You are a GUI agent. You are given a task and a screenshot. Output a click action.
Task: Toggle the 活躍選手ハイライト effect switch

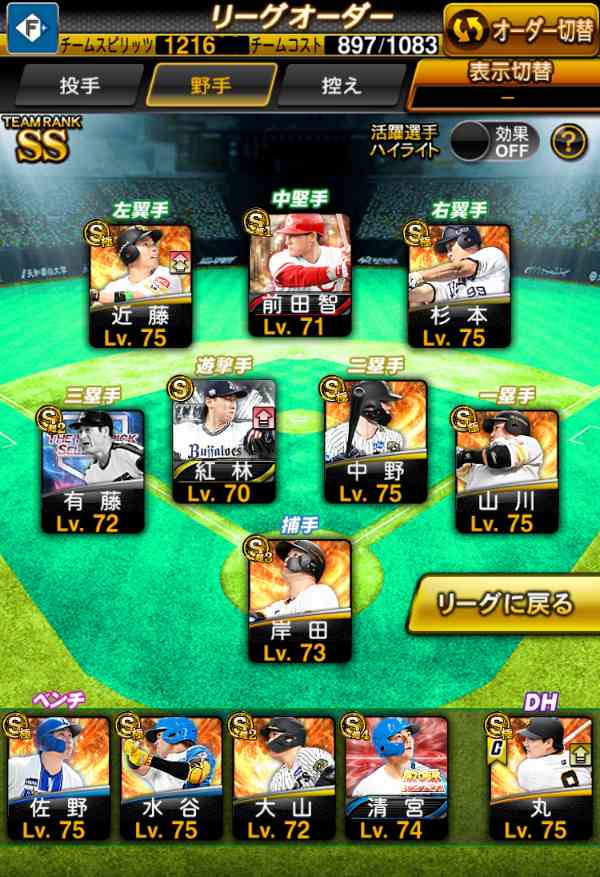click(x=494, y=142)
